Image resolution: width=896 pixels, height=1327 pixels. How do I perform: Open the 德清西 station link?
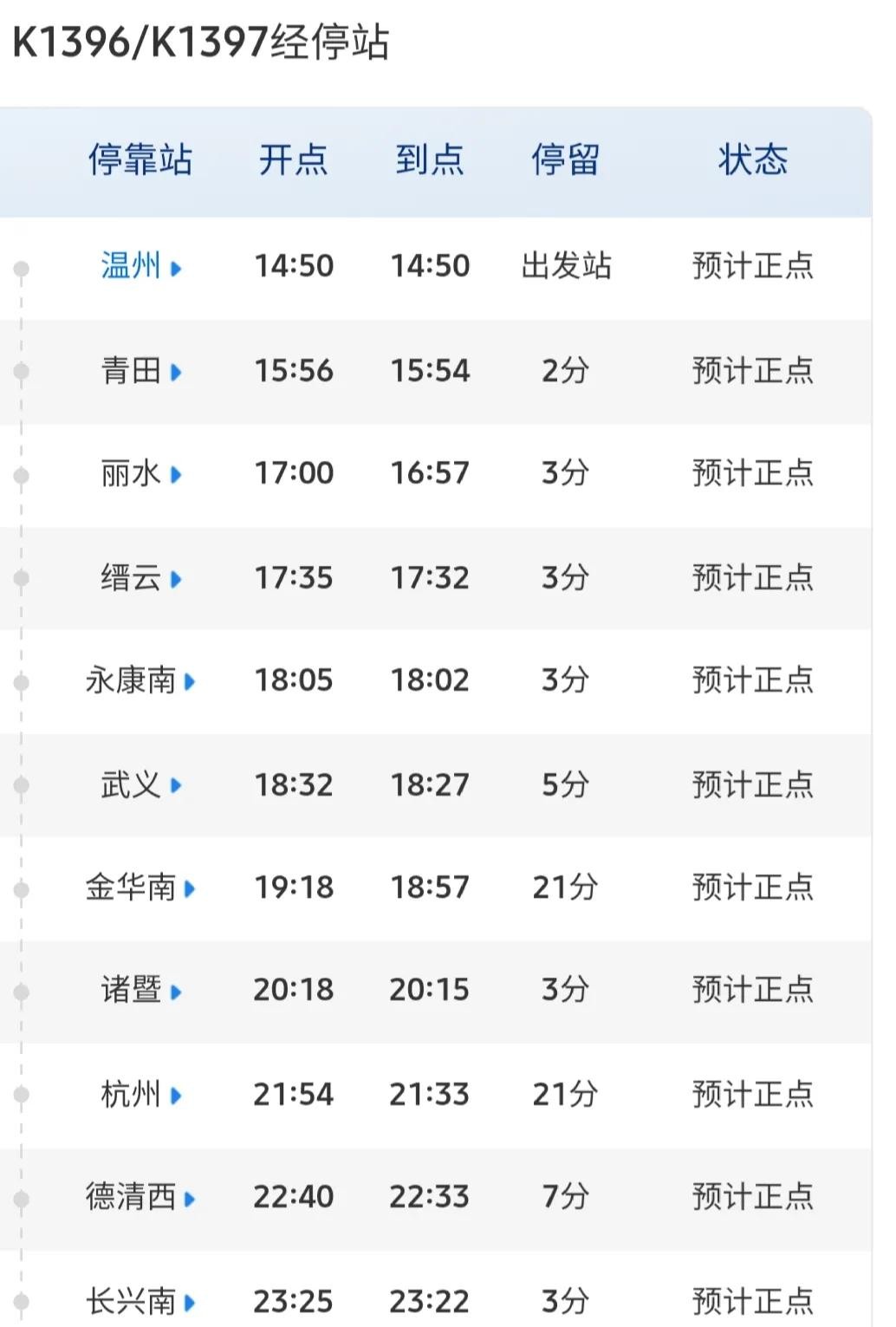(140, 1197)
